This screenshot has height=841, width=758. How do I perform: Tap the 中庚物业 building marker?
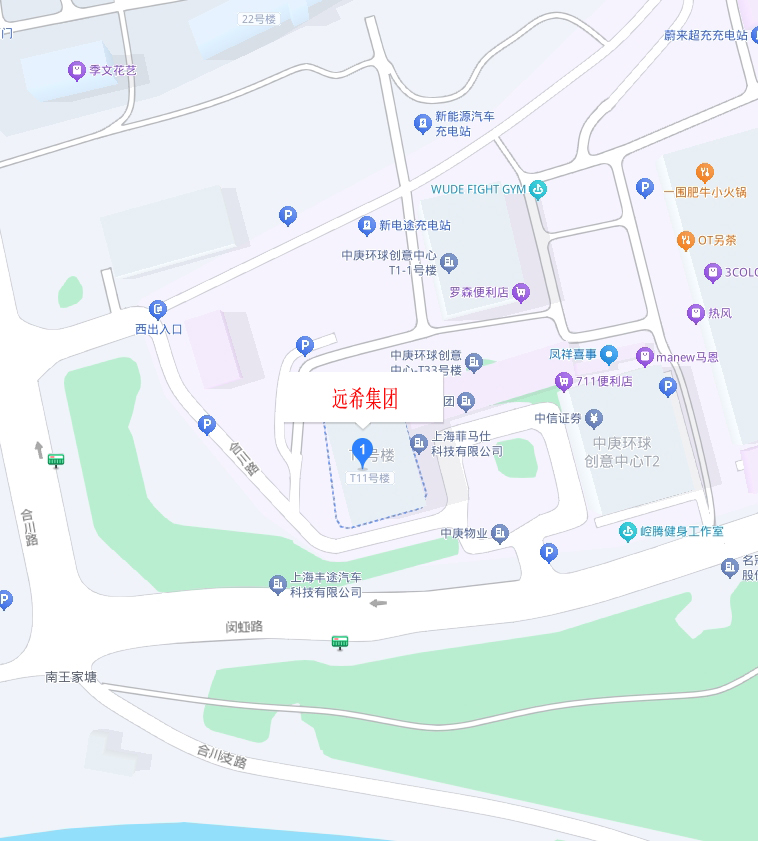pos(501,534)
